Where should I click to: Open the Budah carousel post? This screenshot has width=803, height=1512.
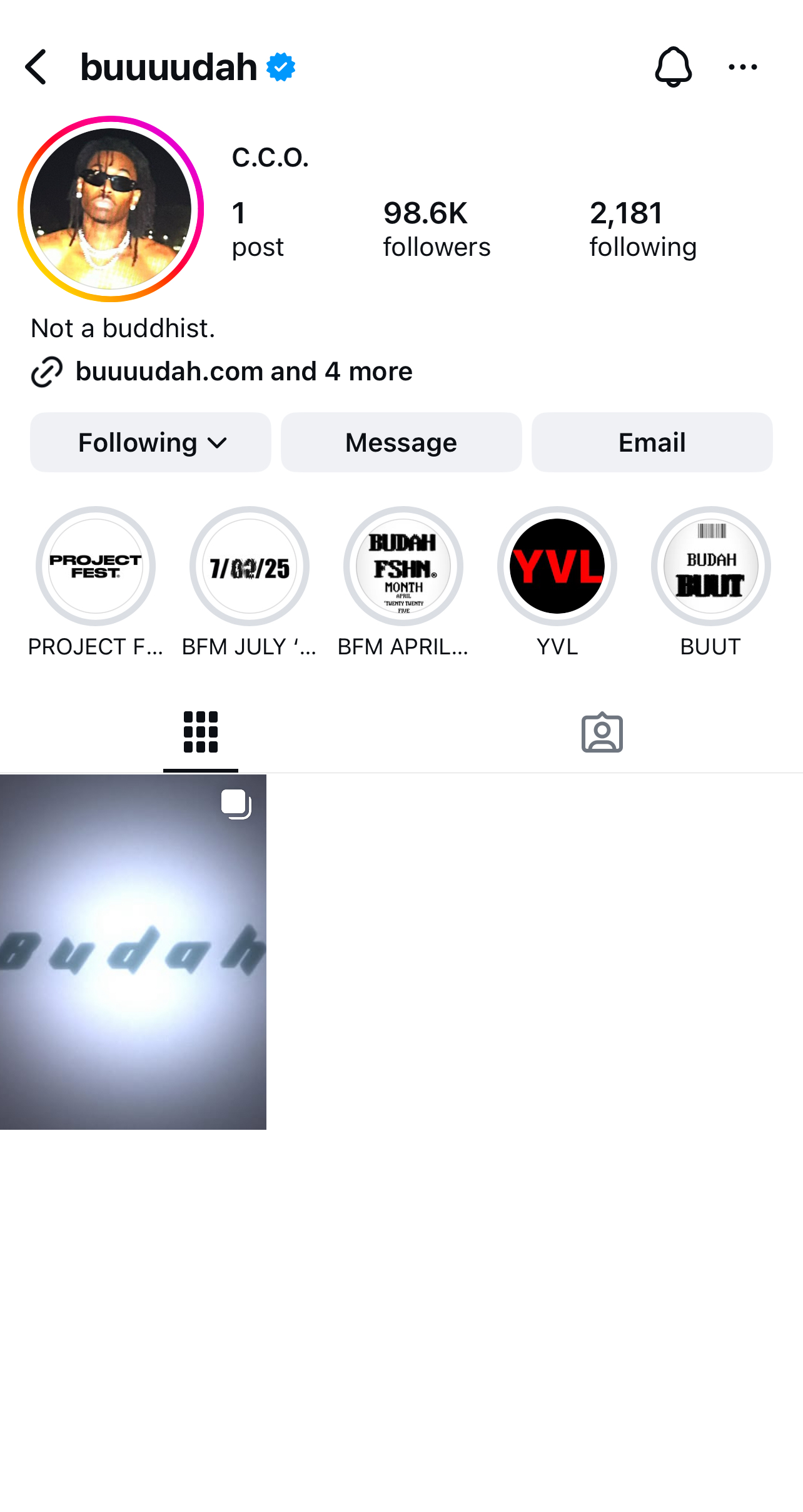tap(133, 951)
